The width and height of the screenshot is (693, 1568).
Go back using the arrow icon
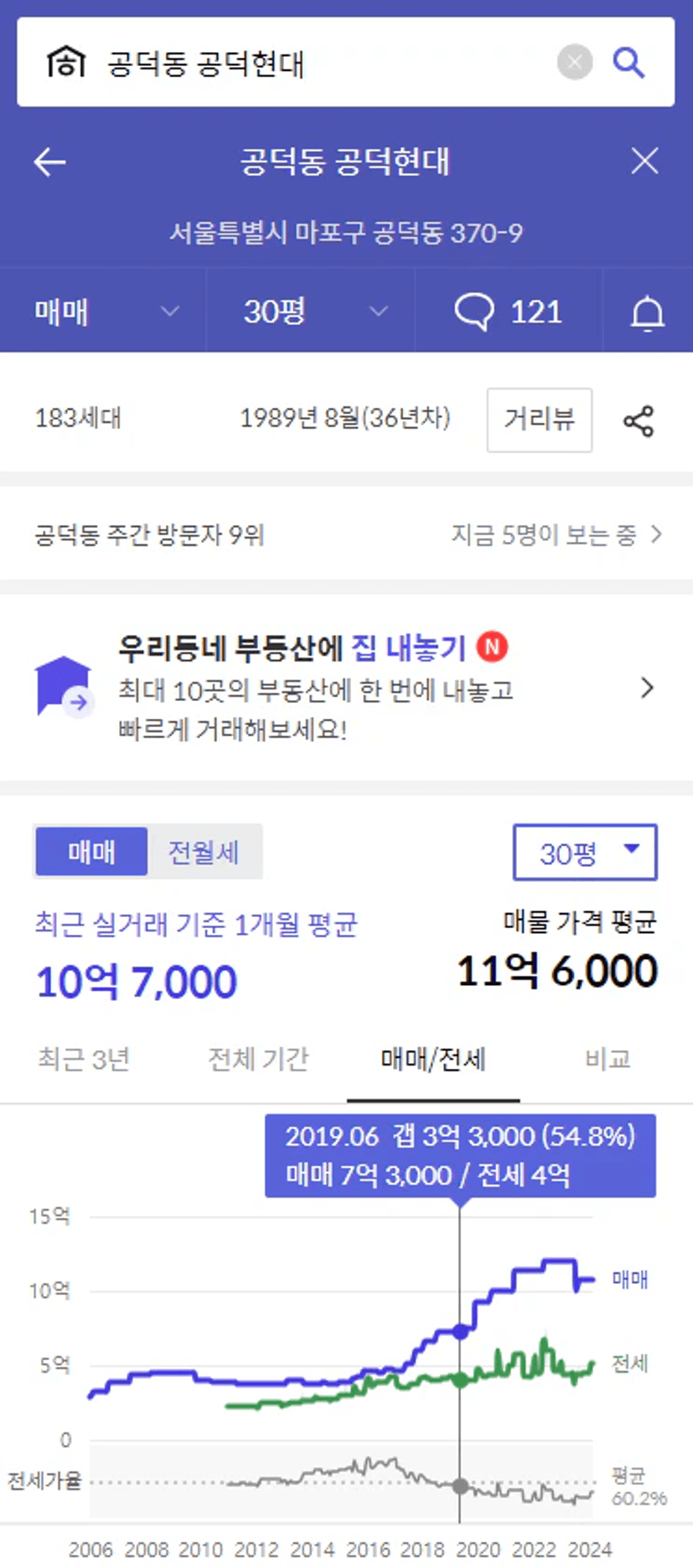pyautogui.click(x=49, y=162)
